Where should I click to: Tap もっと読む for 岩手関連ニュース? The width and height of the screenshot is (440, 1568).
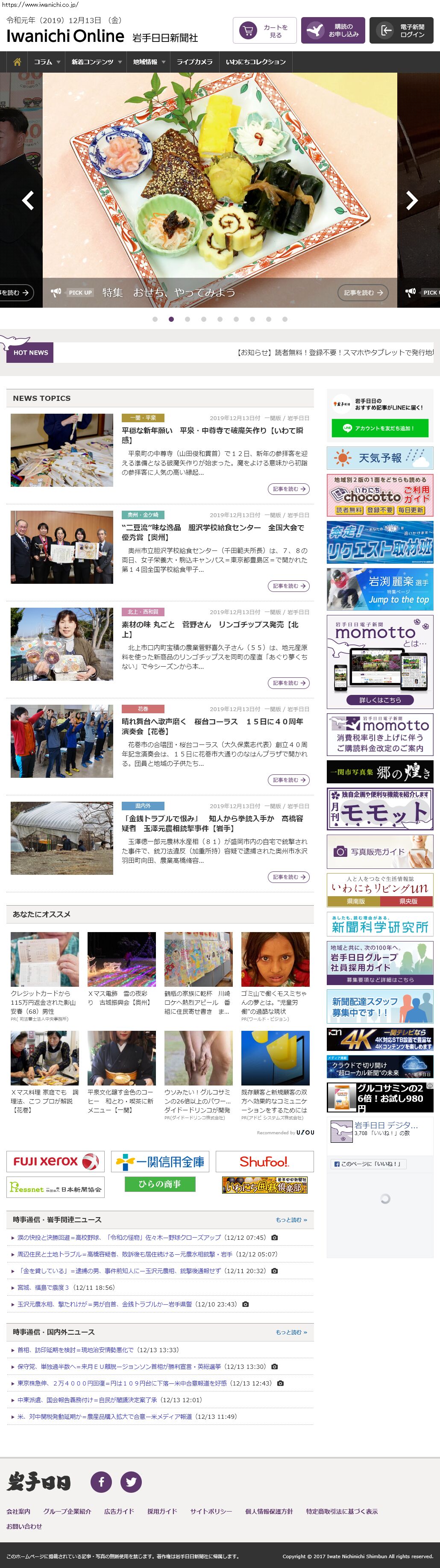(291, 1220)
